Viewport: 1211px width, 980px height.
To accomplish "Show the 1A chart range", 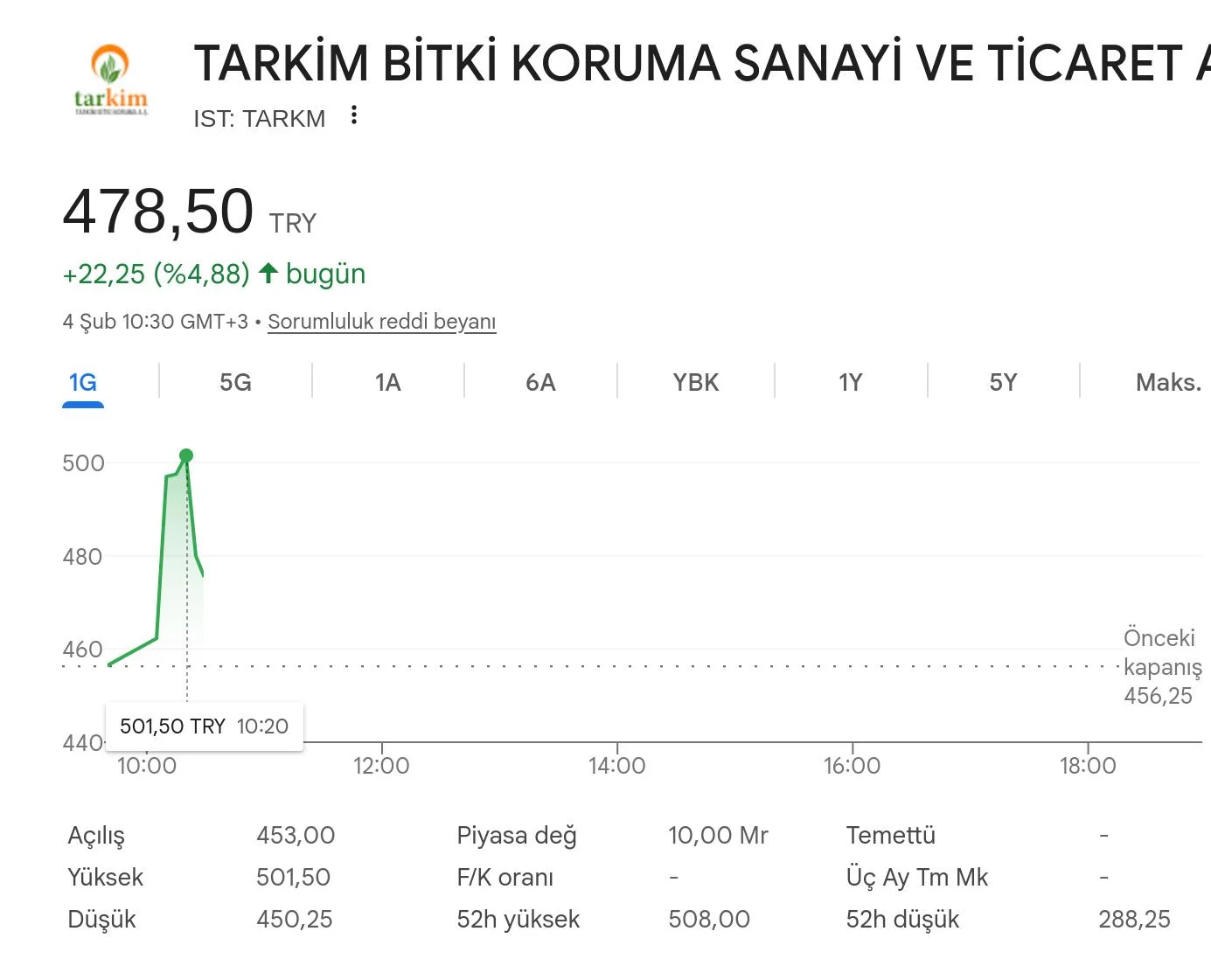I will pos(387,383).
